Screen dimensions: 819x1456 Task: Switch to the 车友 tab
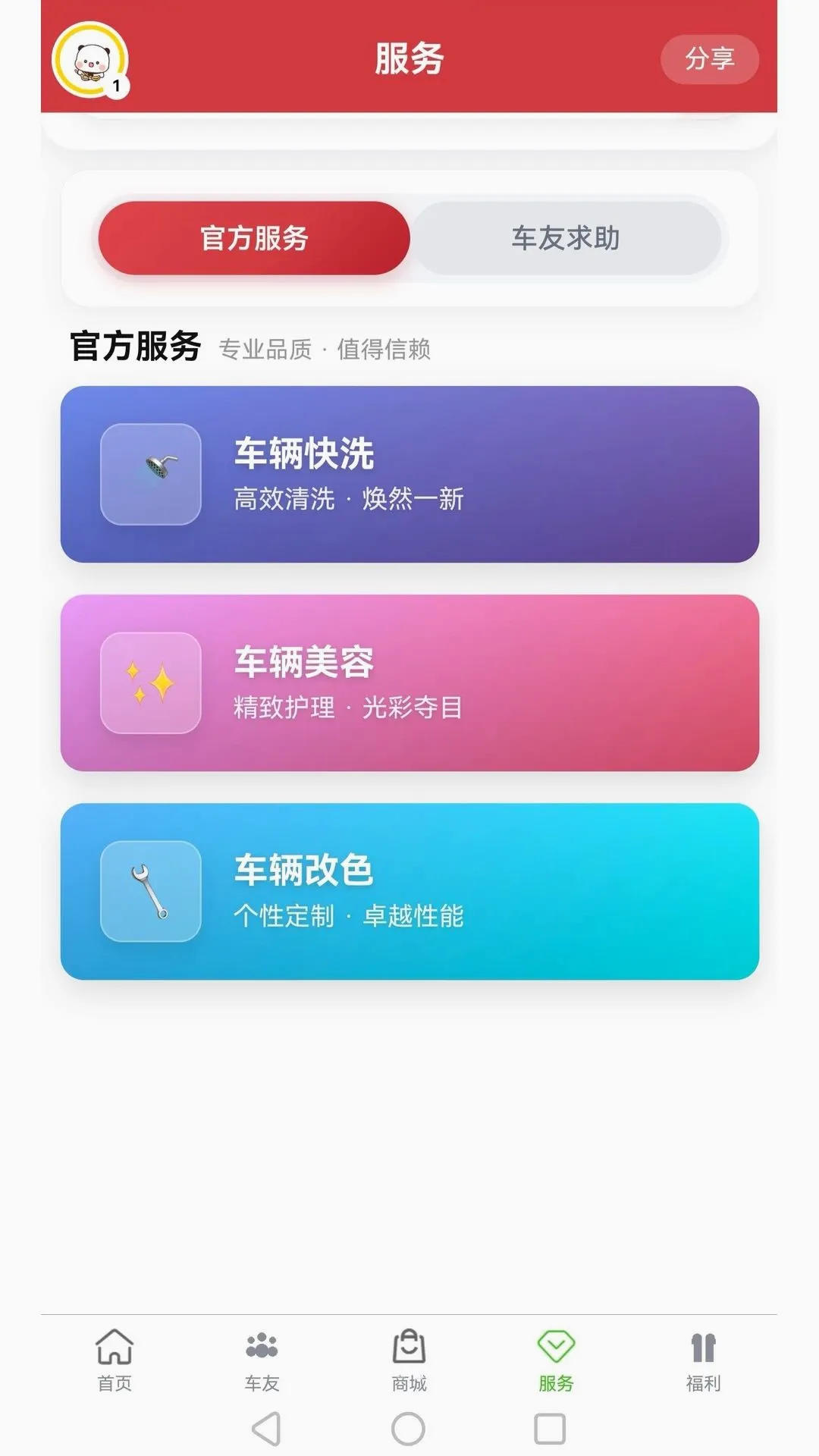(262, 1361)
